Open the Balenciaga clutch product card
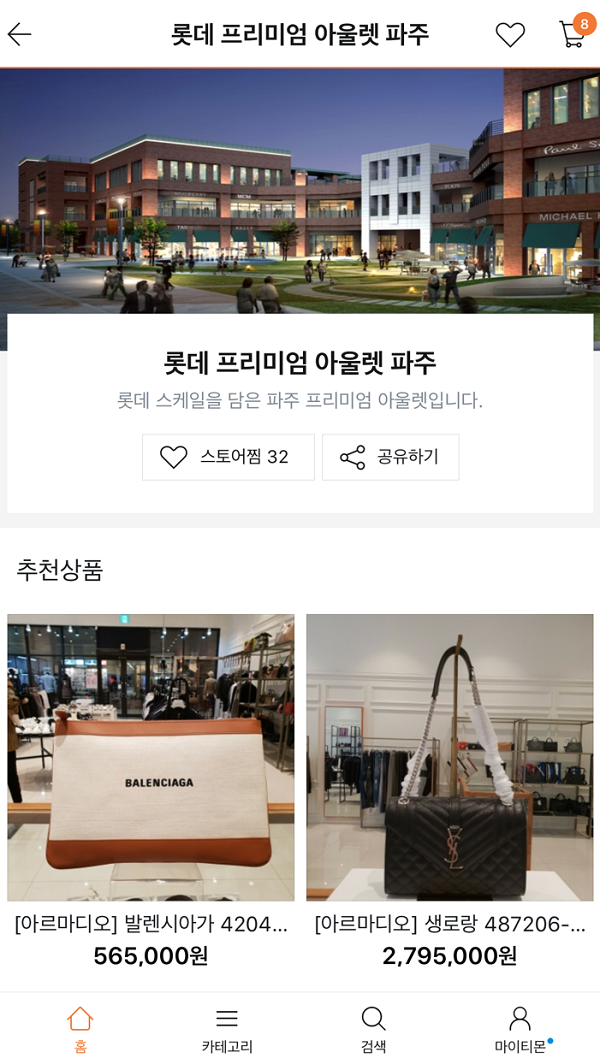This screenshot has width=600, height=1064. 151,758
